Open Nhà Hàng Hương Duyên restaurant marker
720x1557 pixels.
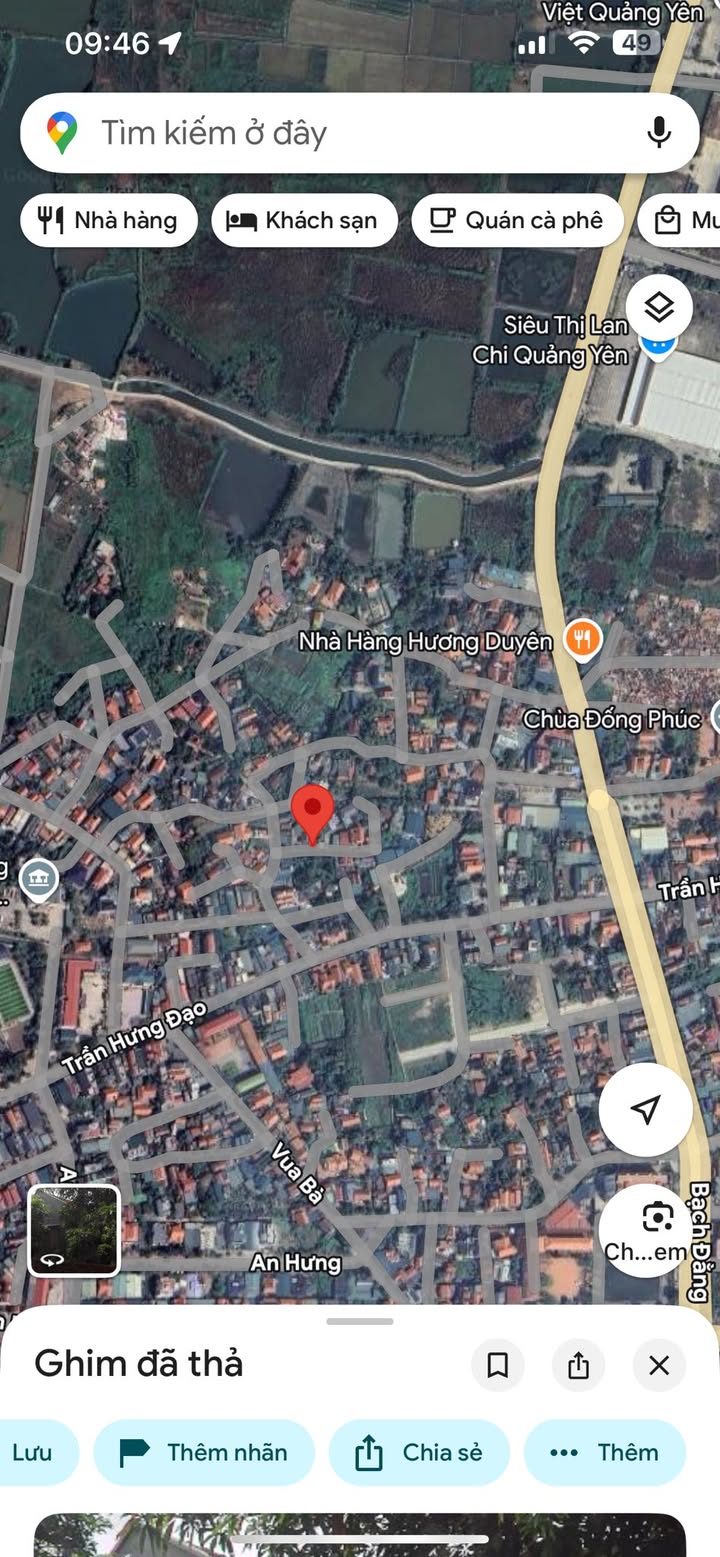tap(581, 639)
